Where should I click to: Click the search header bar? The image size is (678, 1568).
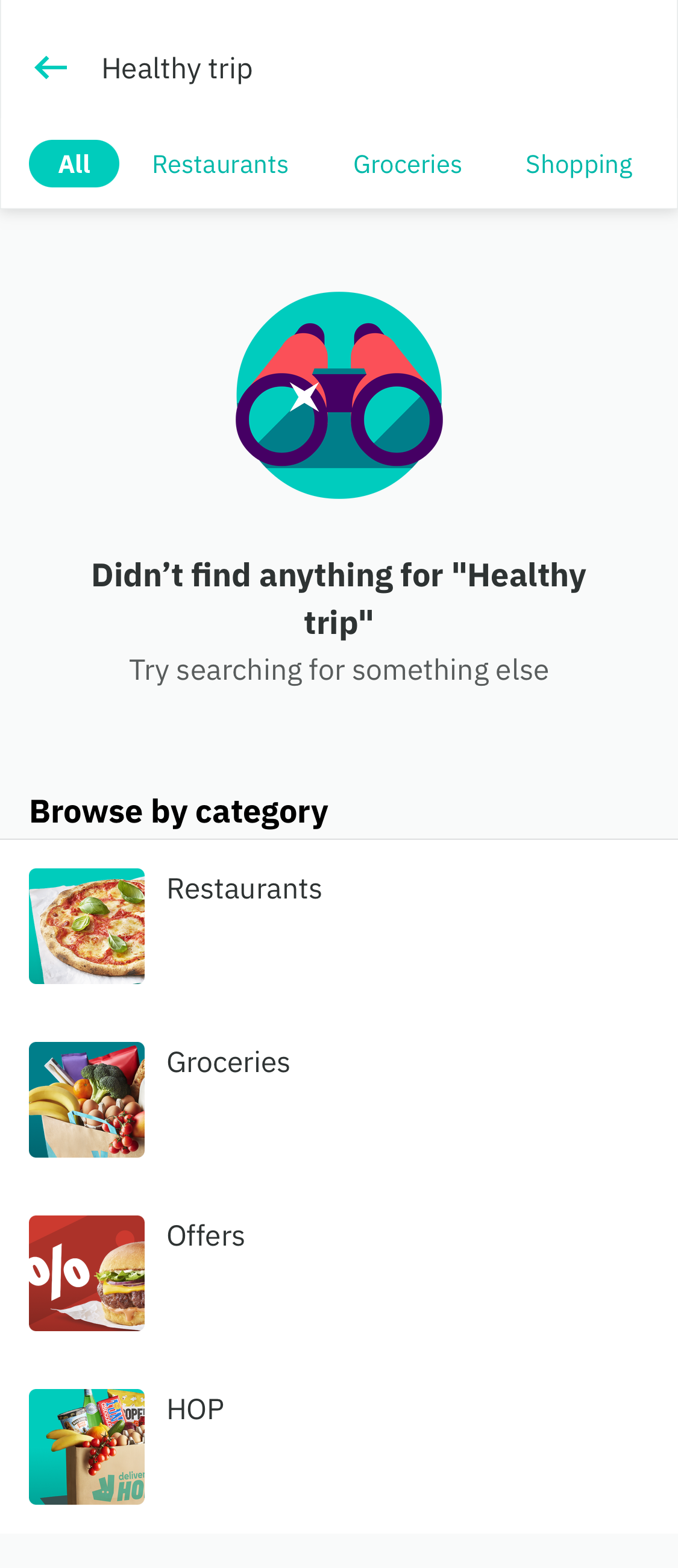(338, 68)
